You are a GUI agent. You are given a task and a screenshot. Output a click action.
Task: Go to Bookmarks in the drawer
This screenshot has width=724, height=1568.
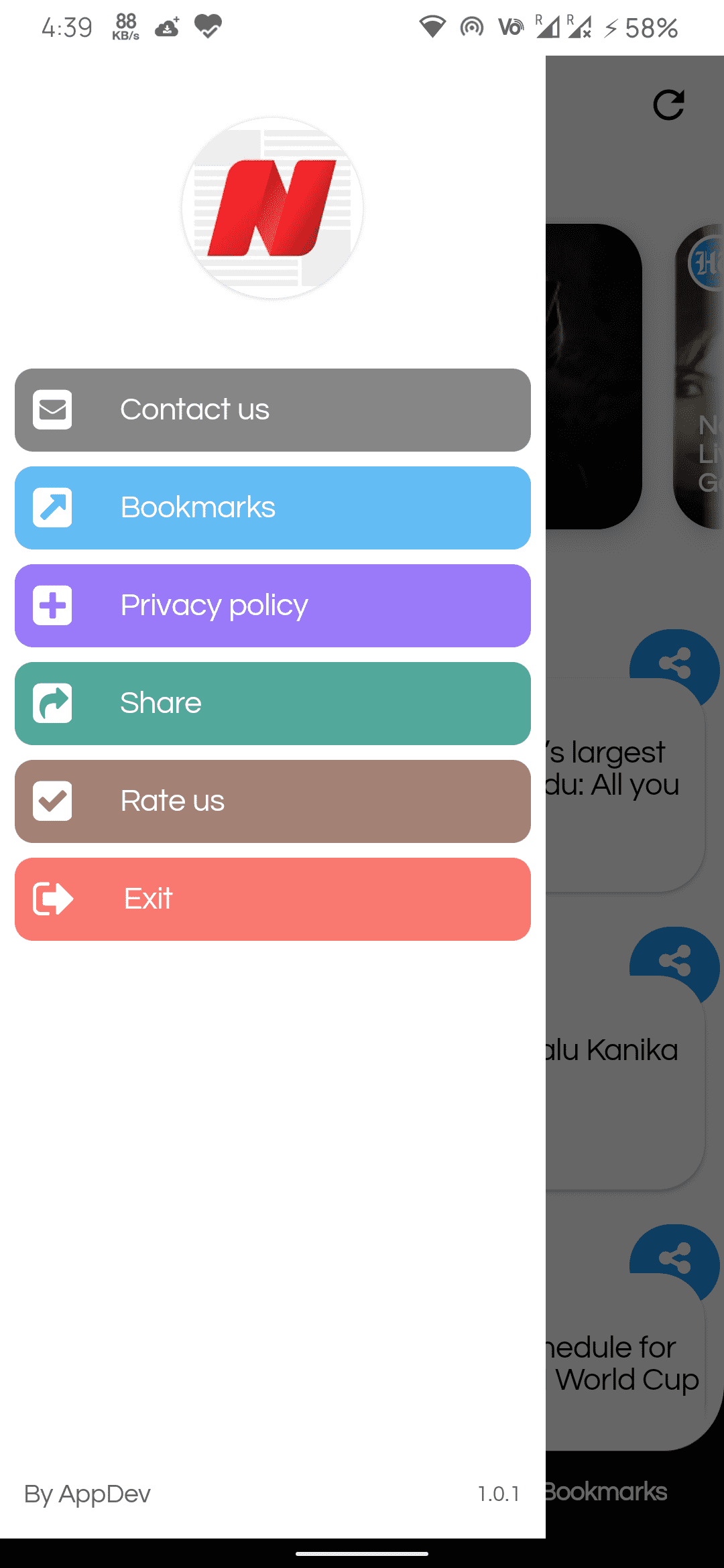[272, 507]
